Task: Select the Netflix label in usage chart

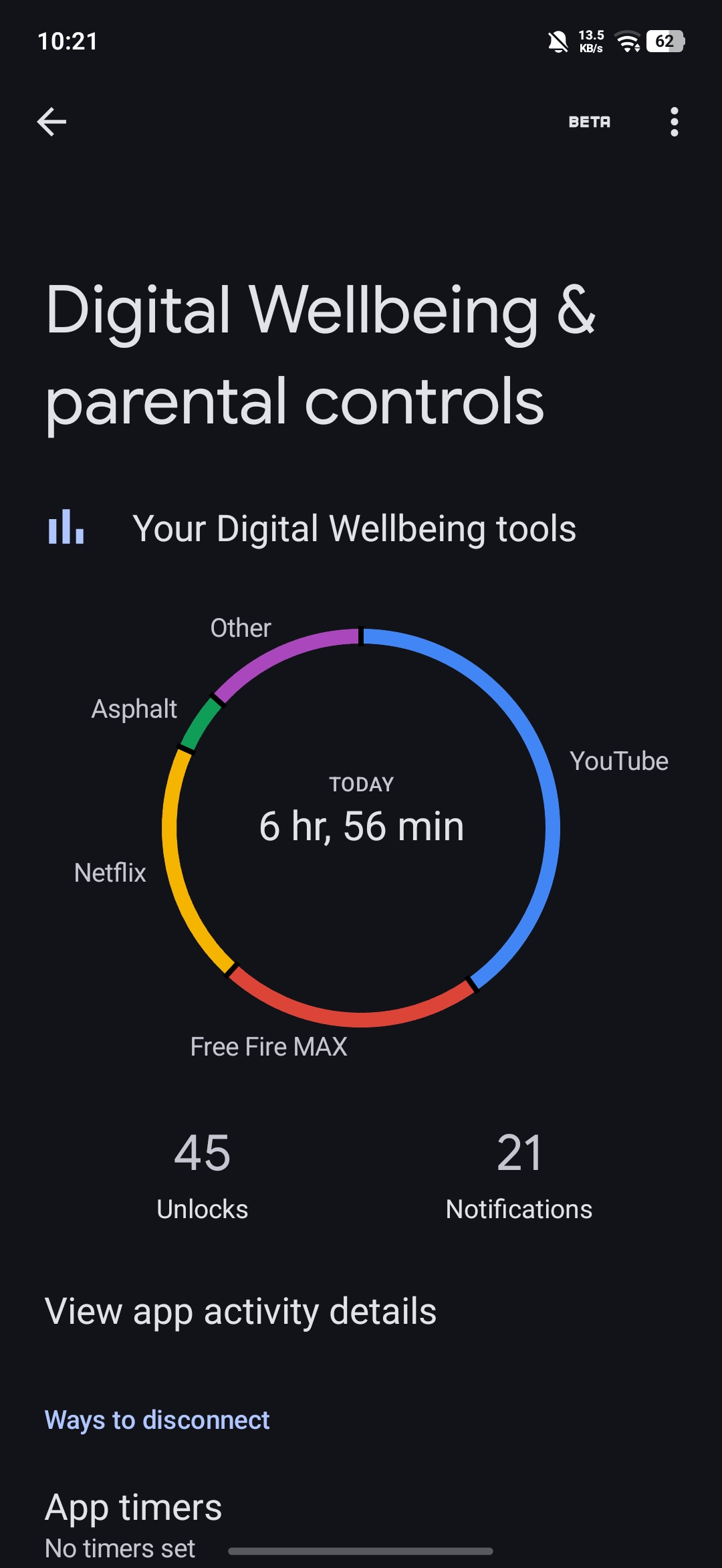Action: [x=110, y=872]
